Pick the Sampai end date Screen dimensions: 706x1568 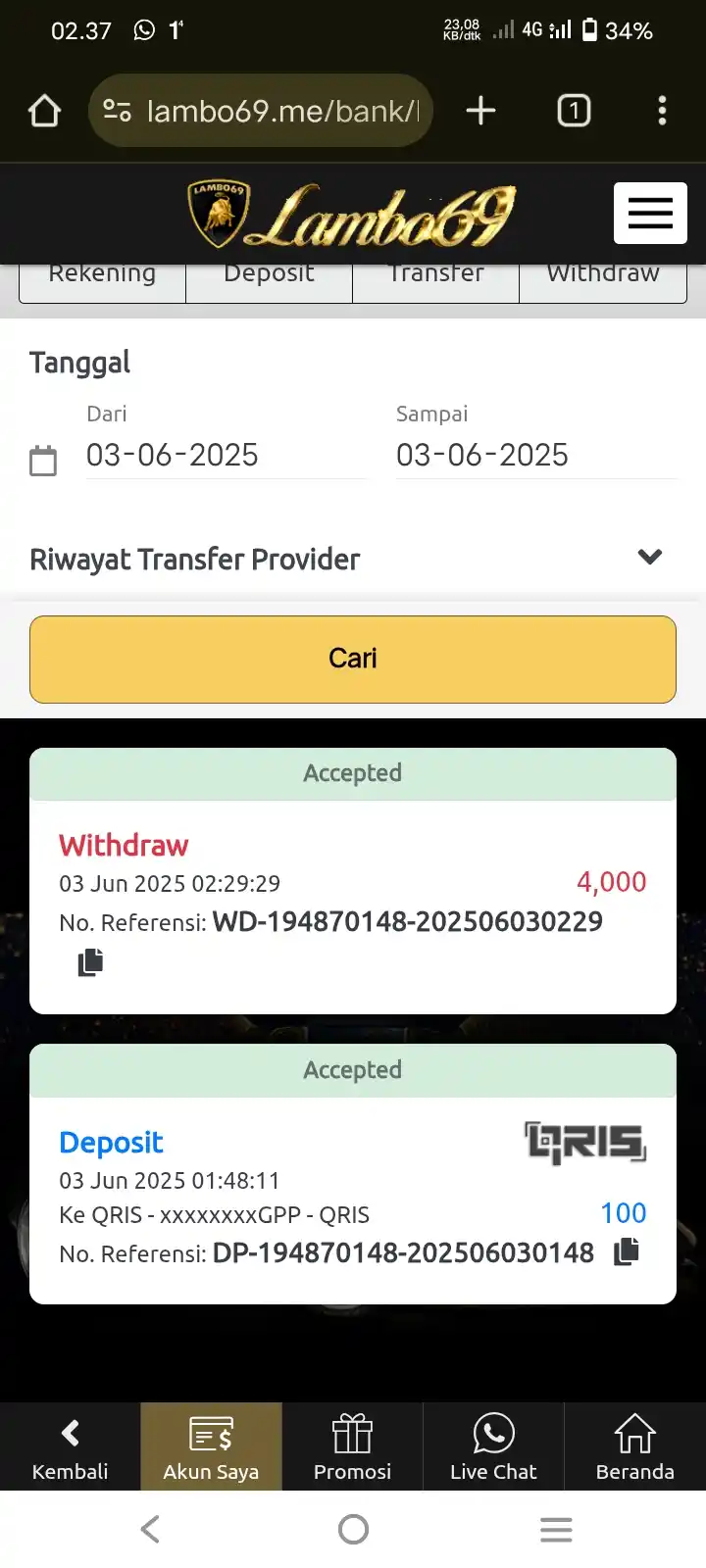534,455
